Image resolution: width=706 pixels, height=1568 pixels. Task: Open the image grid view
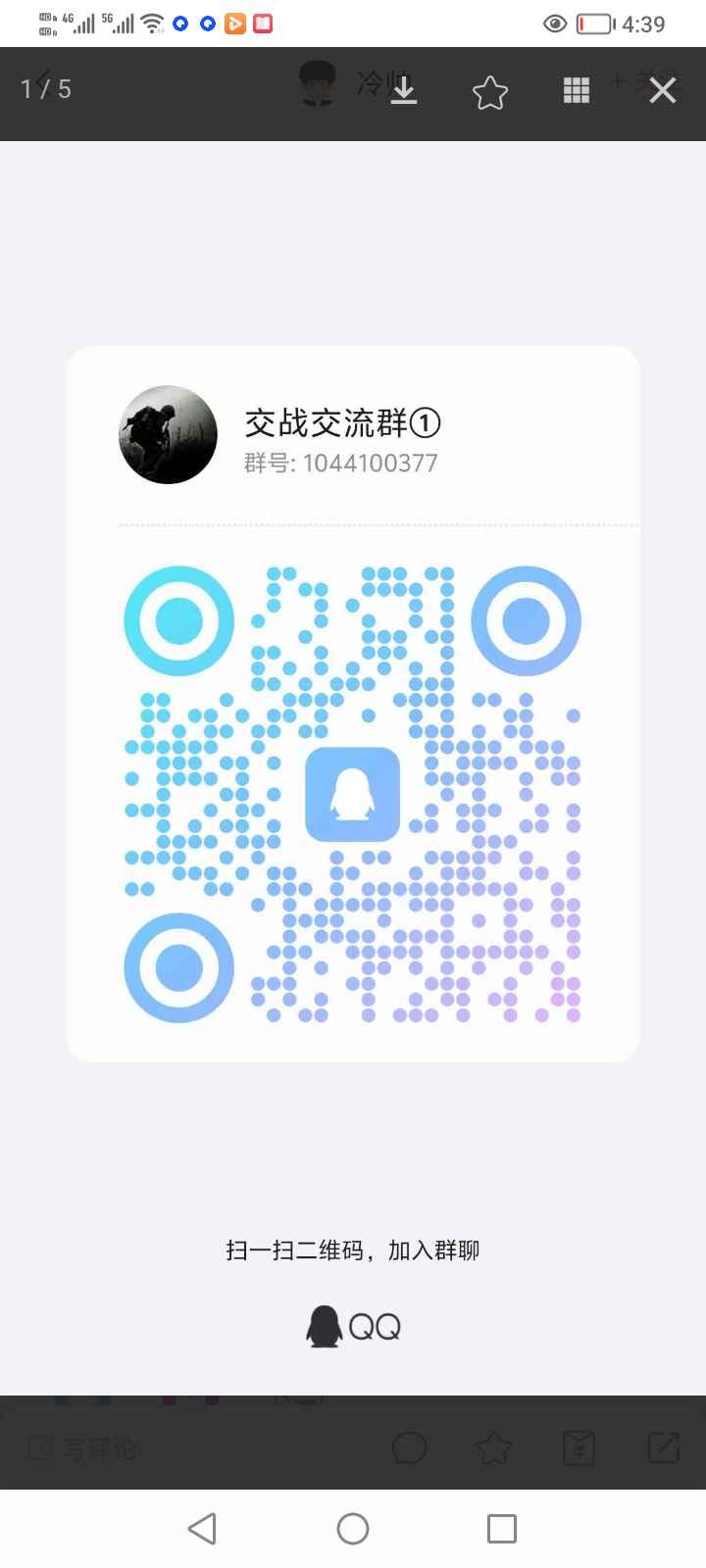click(x=577, y=90)
